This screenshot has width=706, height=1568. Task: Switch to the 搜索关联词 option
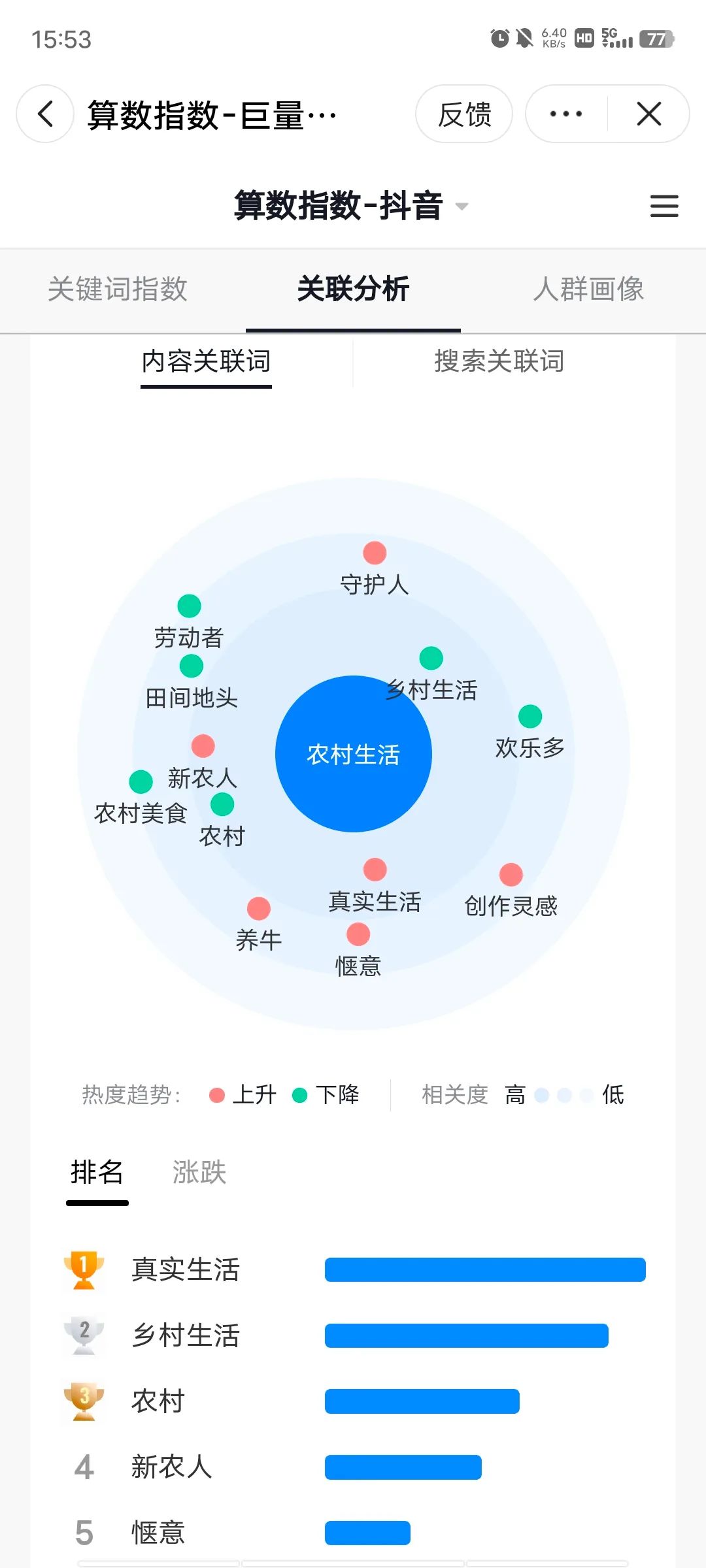(x=498, y=363)
